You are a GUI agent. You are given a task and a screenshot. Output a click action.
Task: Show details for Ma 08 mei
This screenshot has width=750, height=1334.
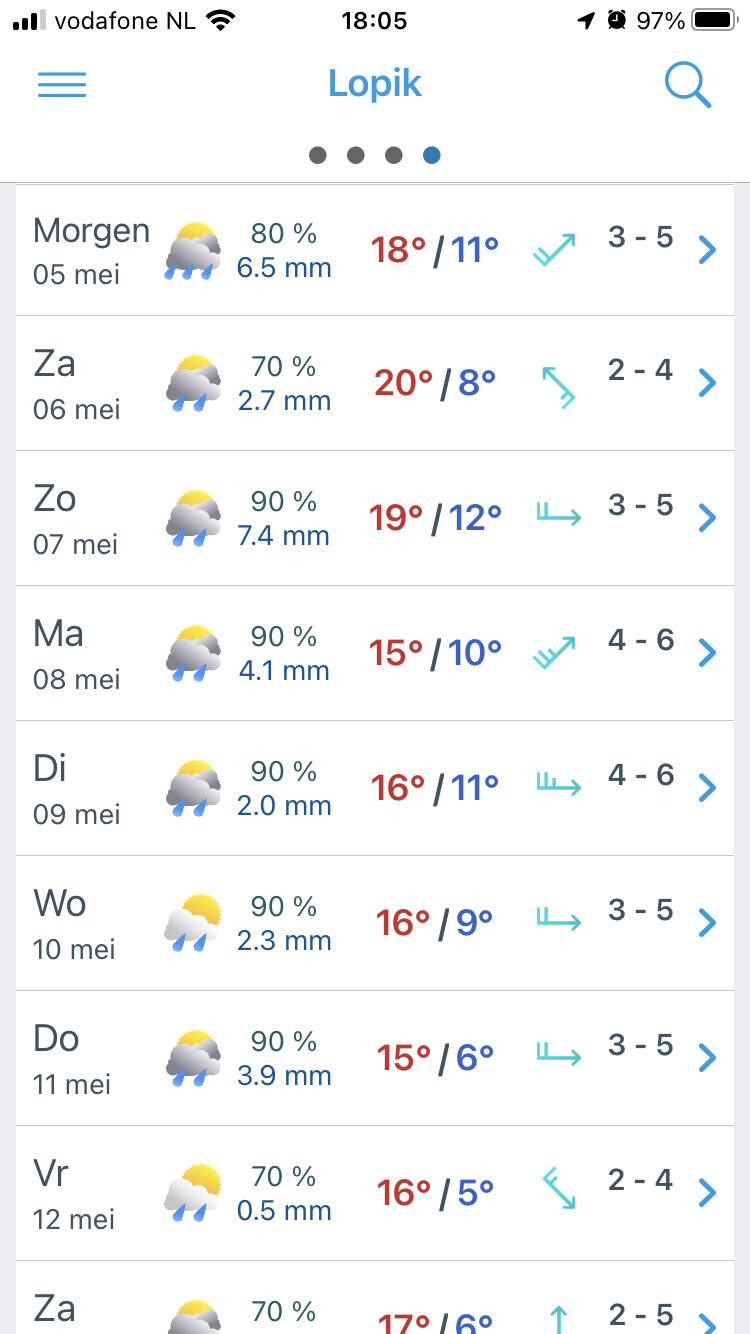point(375,653)
